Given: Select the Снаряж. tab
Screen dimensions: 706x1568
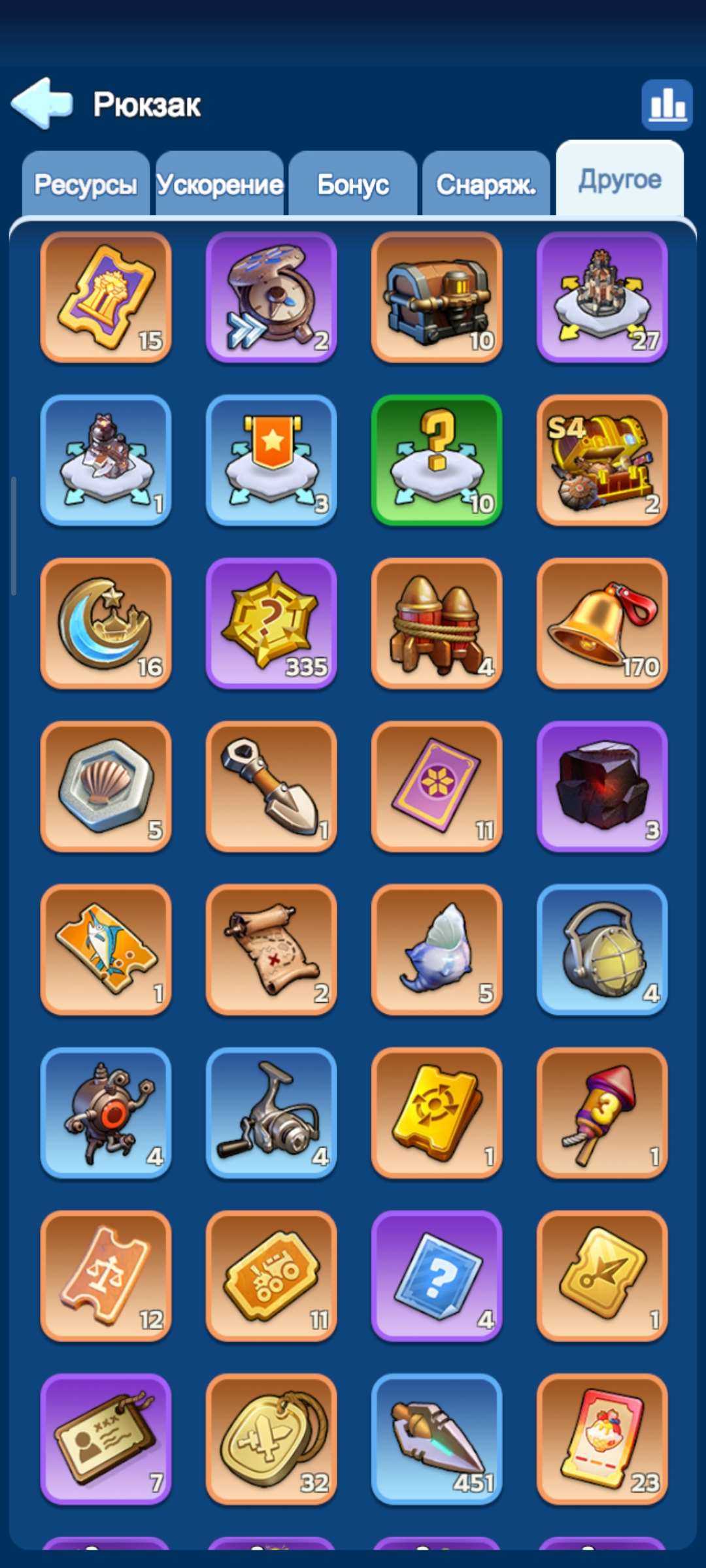Looking at the screenshot, I should coord(486,184).
